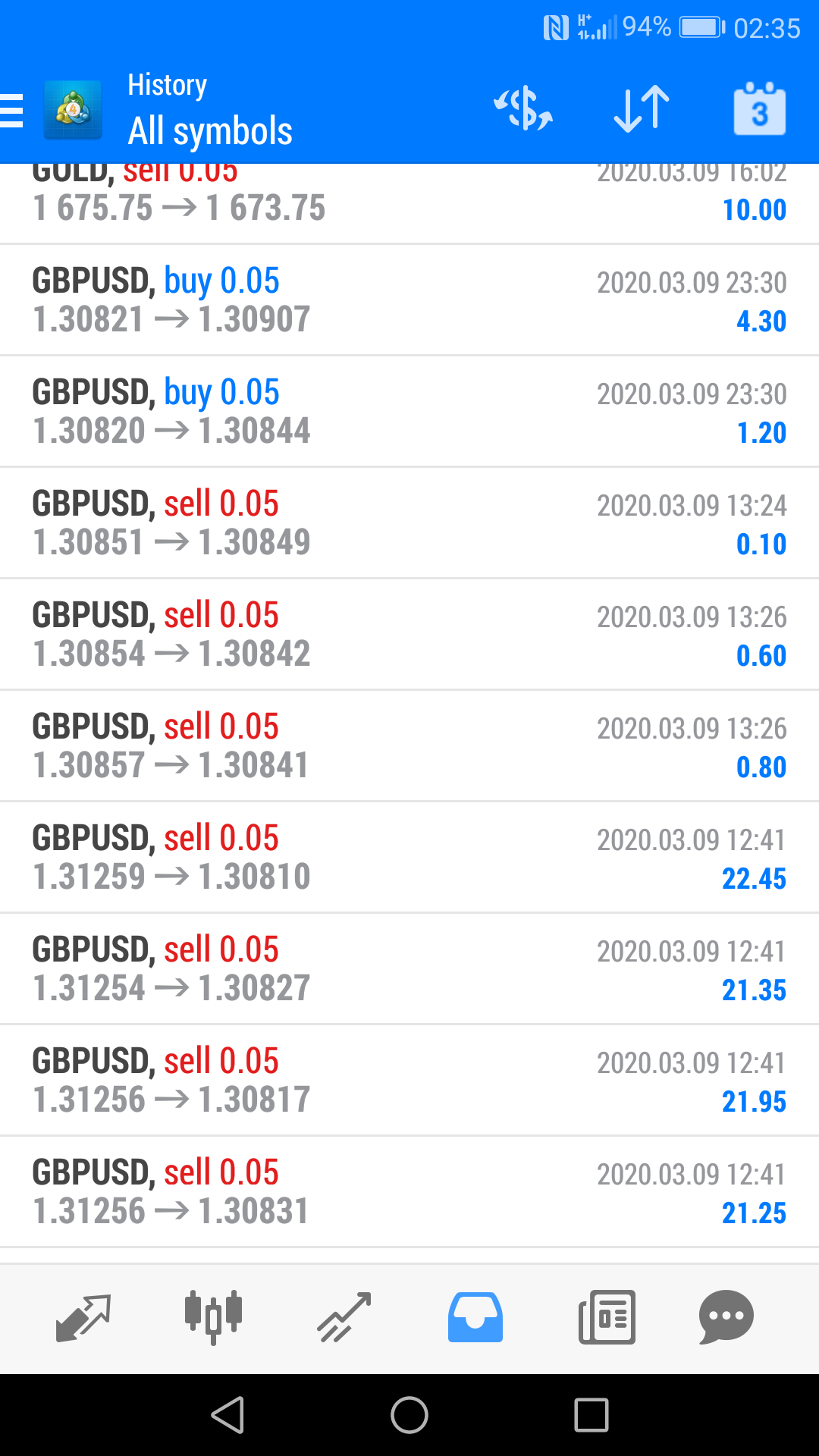Open the GBPUSD buy trade with profit 4.30
Image resolution: width=819 pixels, height=1456 pixels.
[409, 300]
